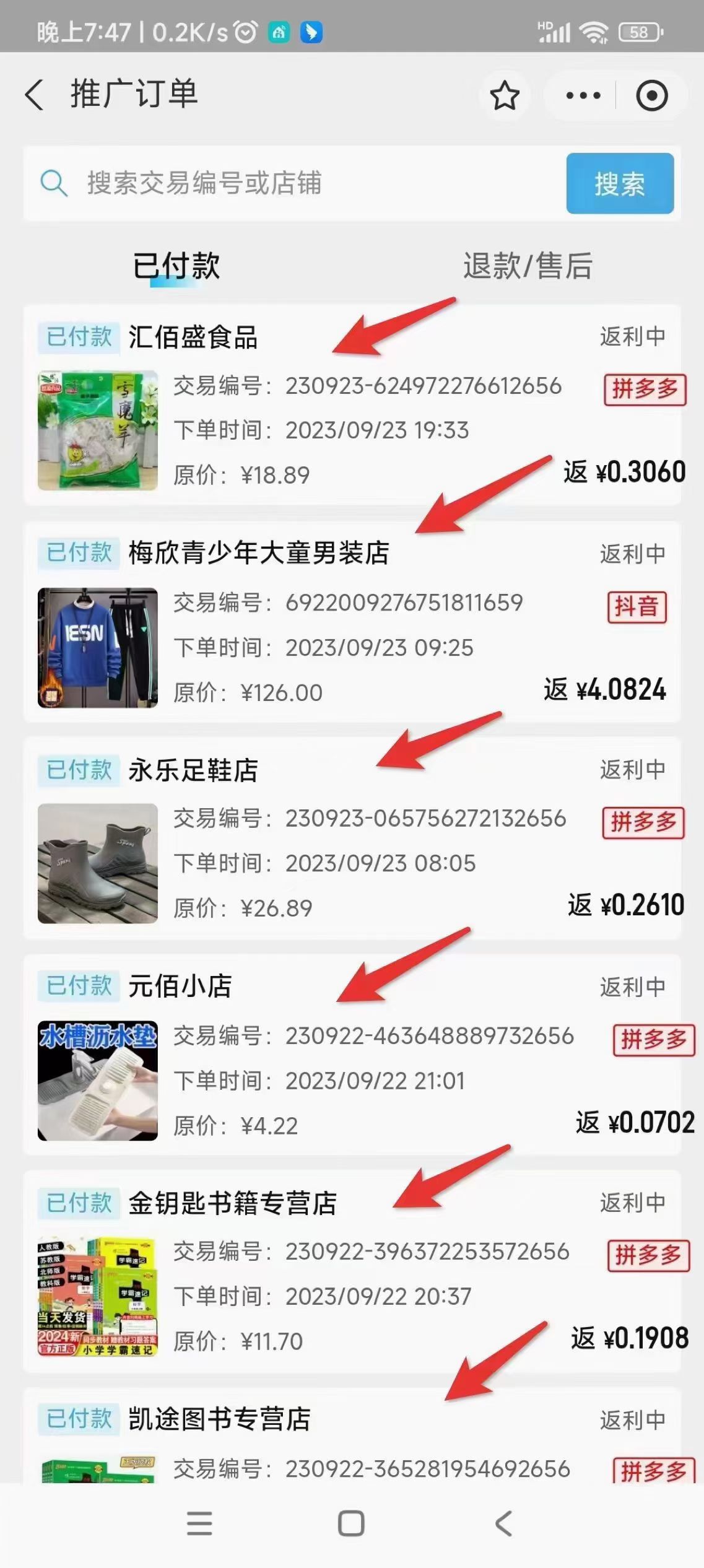This screenshot has width=704, height=1568.
Task: Switch to the 退款/售后 tab
Action: [528, 266]
